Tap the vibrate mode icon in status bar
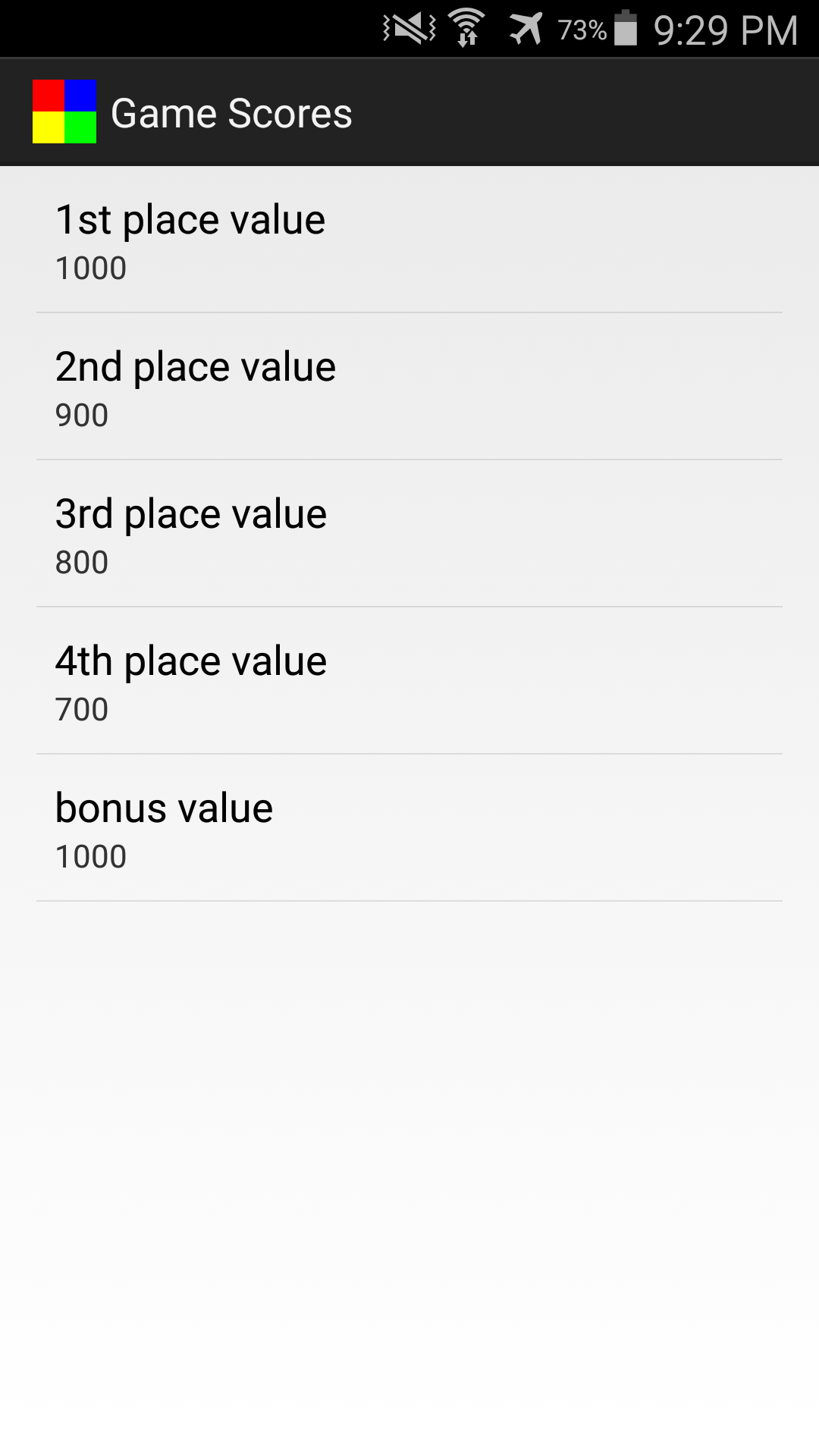Image resolution: width=819 pixels, height=1456 pixels. point(408,29)
